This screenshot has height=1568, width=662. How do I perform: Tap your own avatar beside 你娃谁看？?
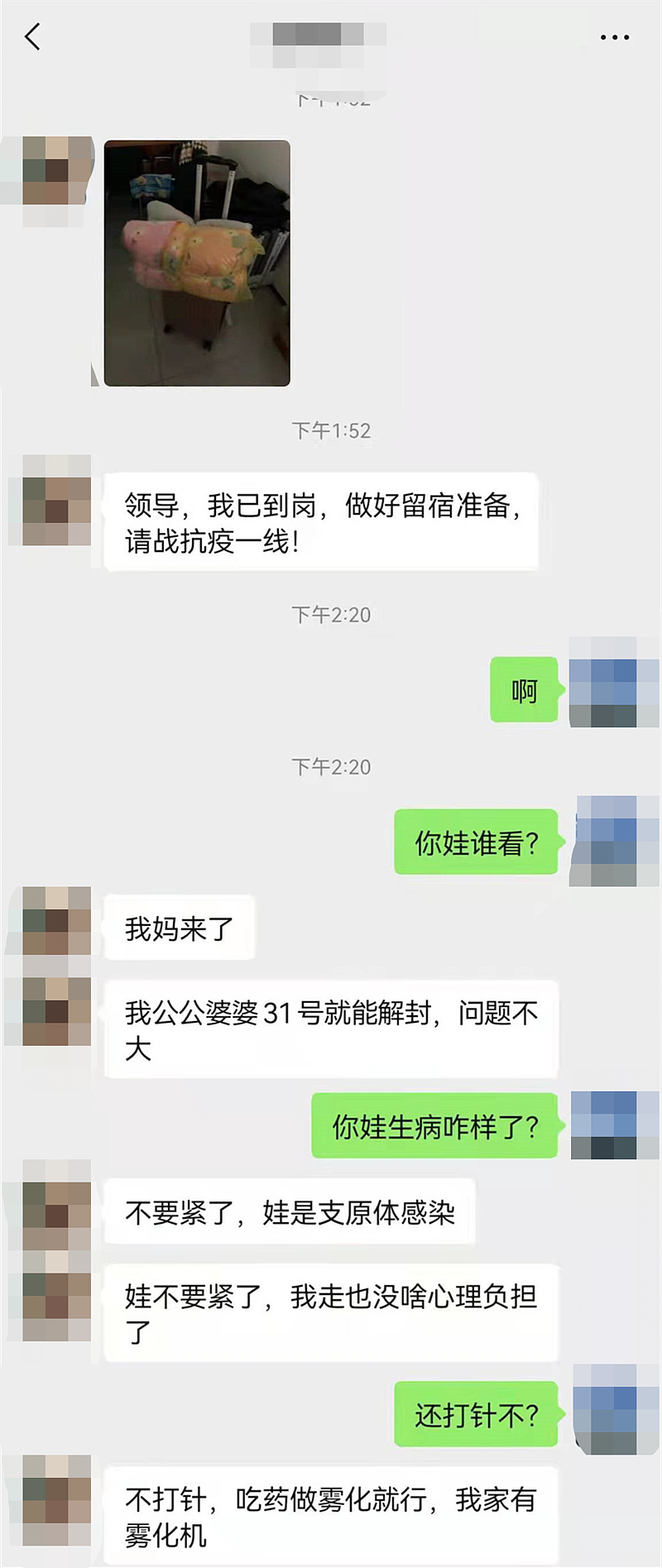tap(613, 842)
